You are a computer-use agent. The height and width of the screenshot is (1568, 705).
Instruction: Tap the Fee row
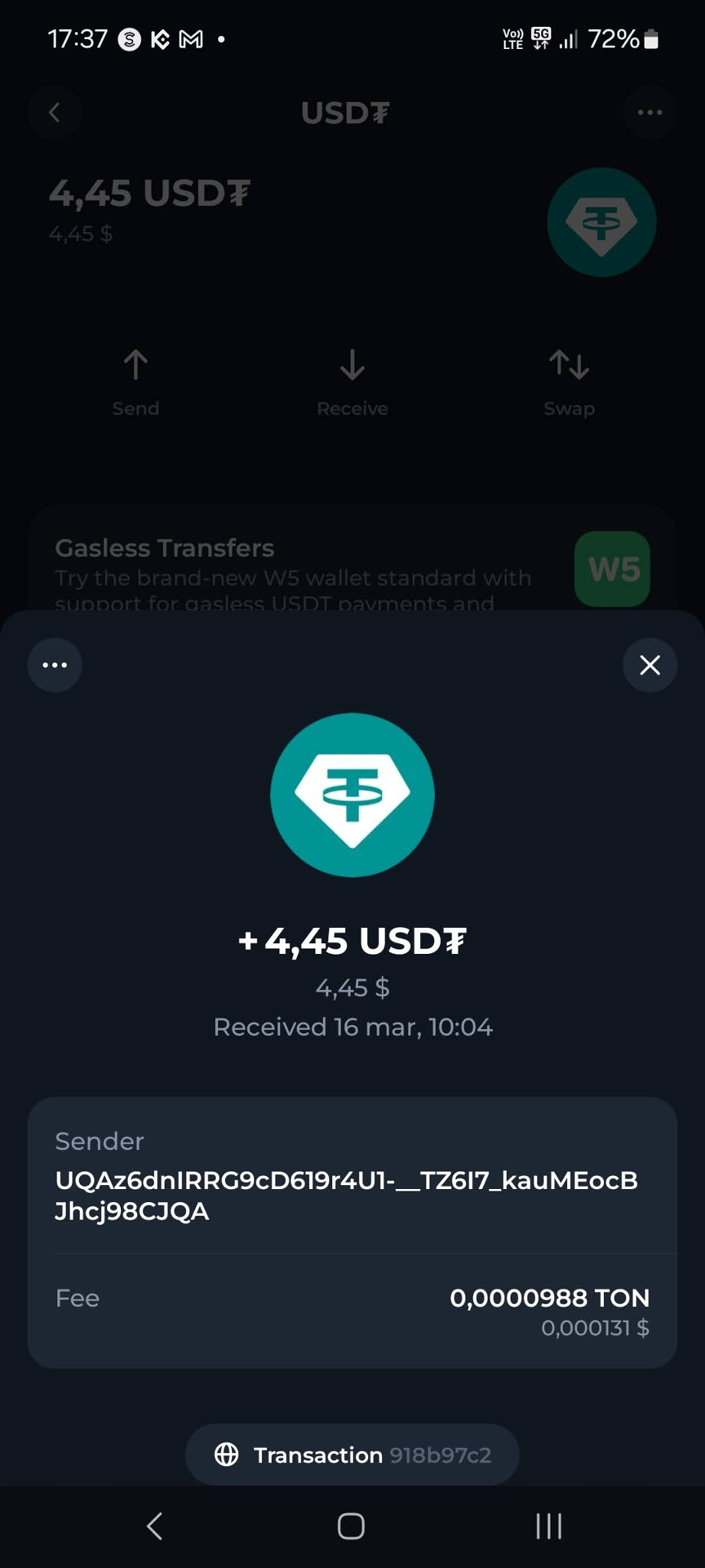[352, 1312]
